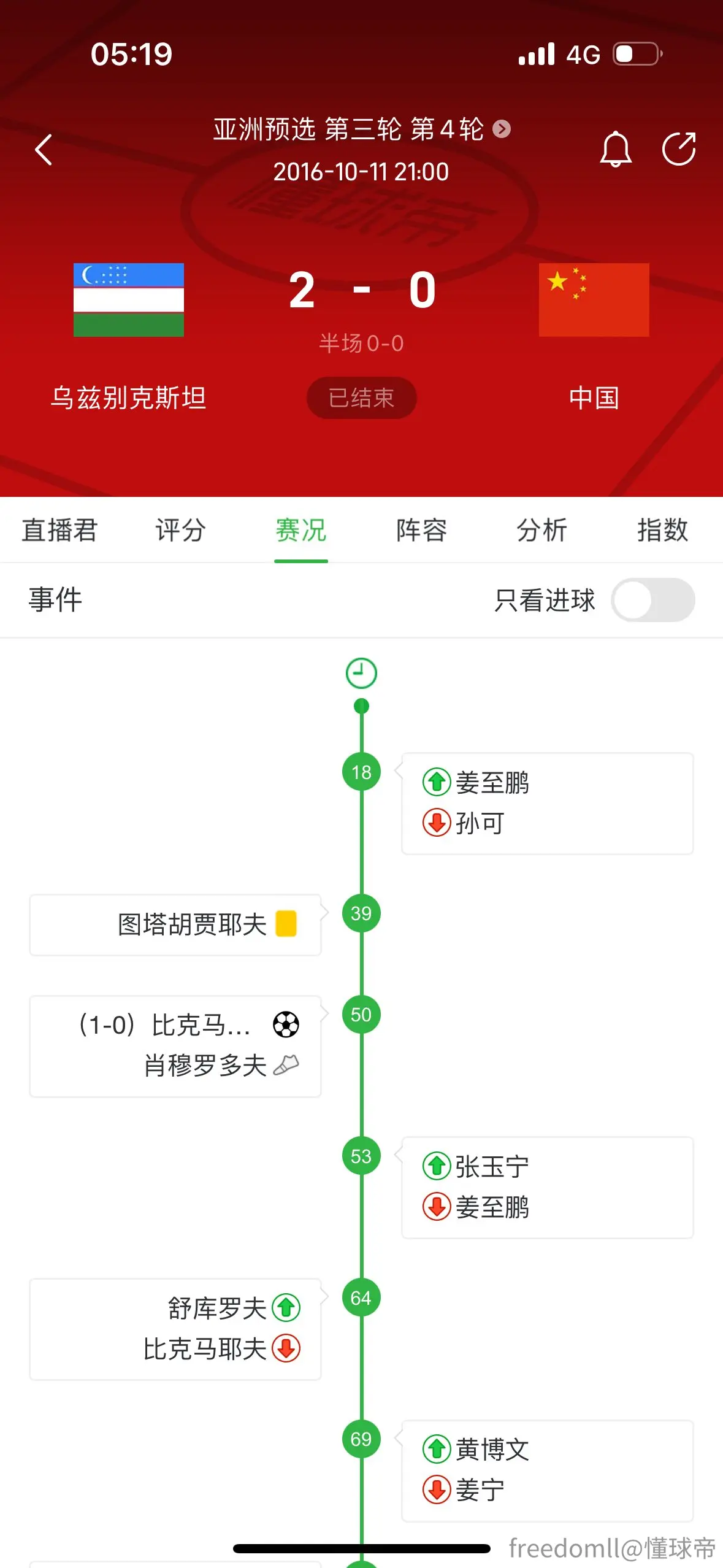The width and height of the screenshot is (723, 1568).
Task: Open the 50' goal event by 比克马…
Action: tap(175, 1046)
